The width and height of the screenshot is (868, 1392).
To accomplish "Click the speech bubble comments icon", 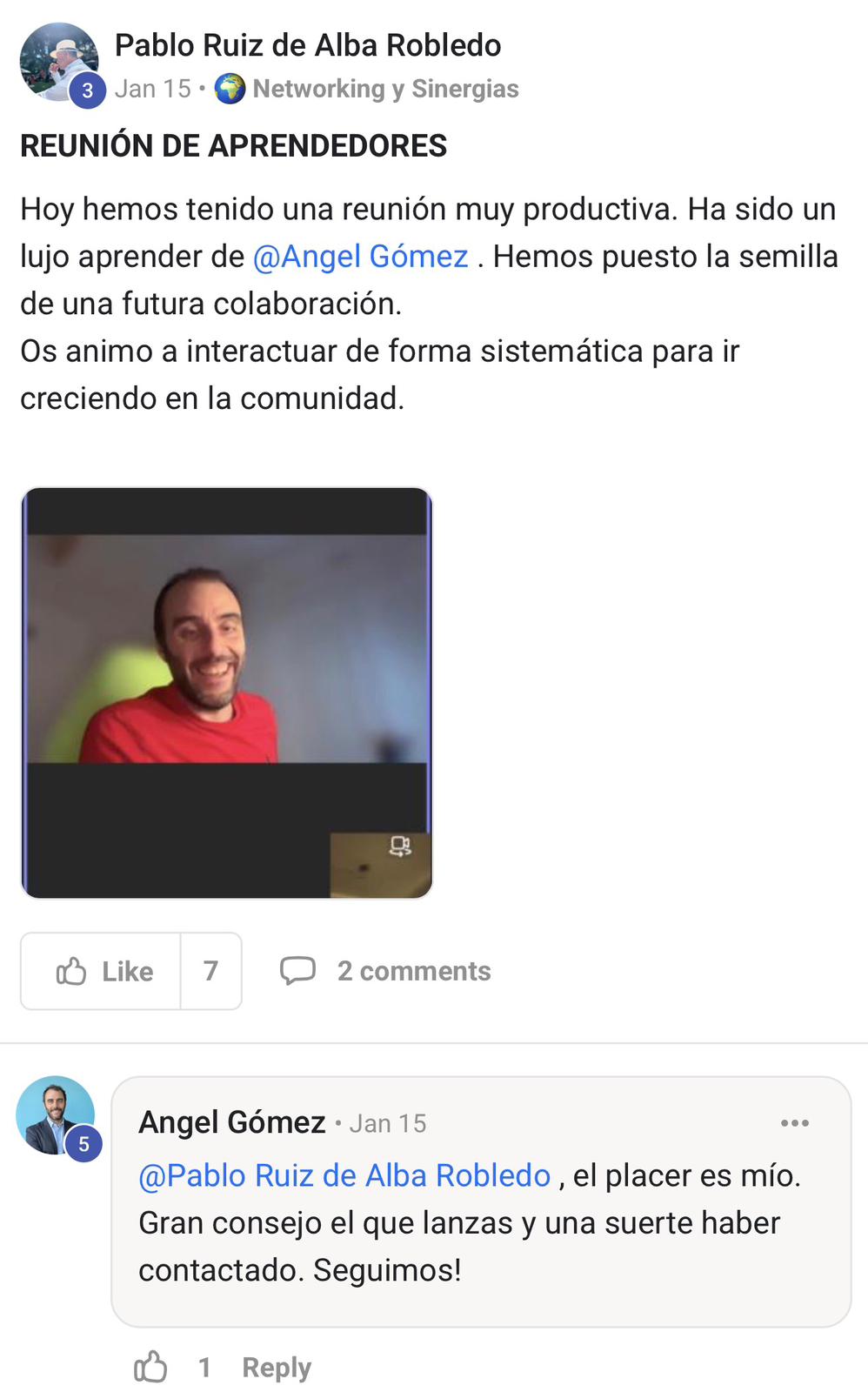I will pos(297,970).
